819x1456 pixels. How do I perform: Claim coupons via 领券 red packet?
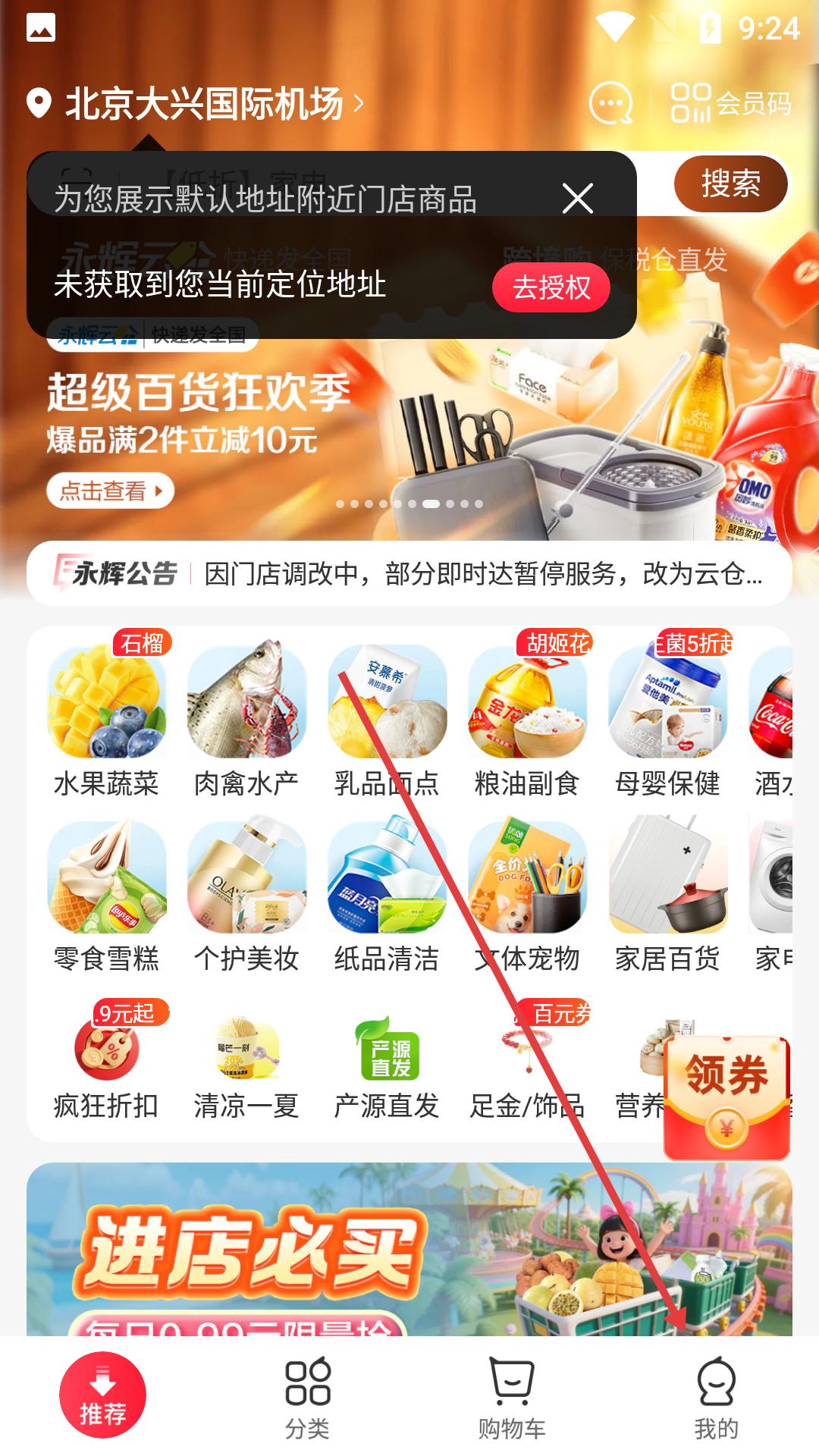(x=726, y=1096)
